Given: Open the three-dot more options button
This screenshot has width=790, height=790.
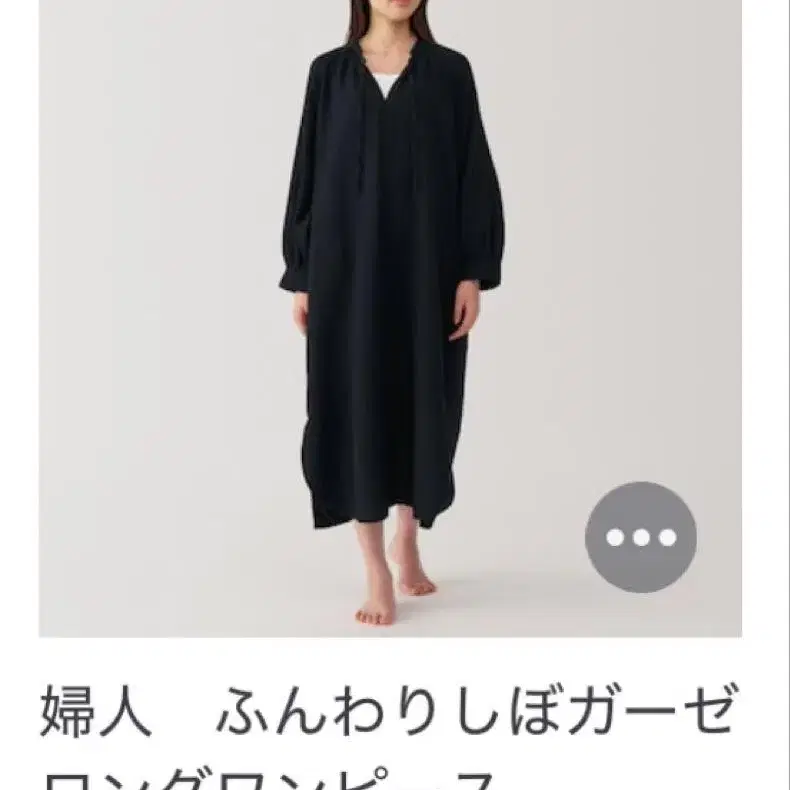Looking at the screenshot, I should [640, 537].
